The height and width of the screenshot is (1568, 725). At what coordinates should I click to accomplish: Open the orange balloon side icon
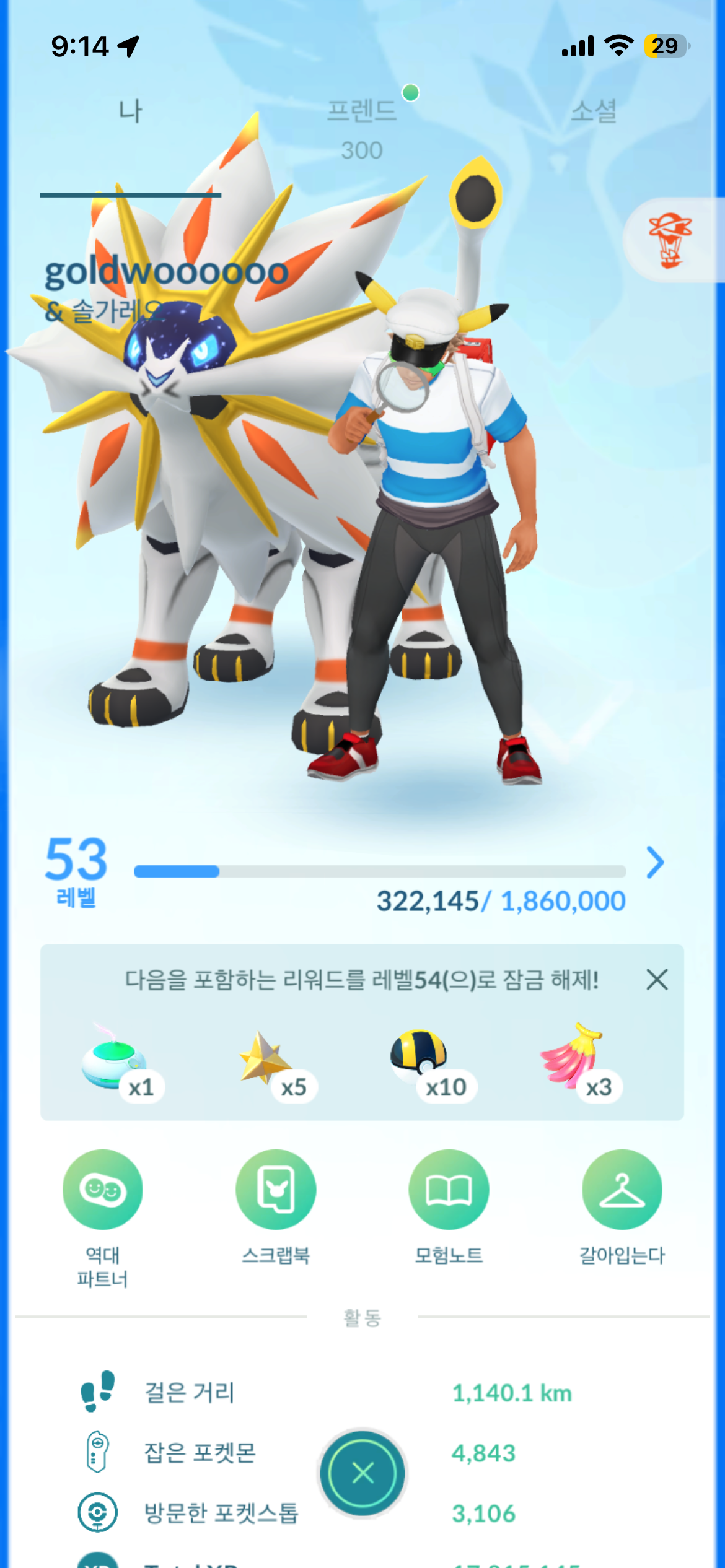672,240
